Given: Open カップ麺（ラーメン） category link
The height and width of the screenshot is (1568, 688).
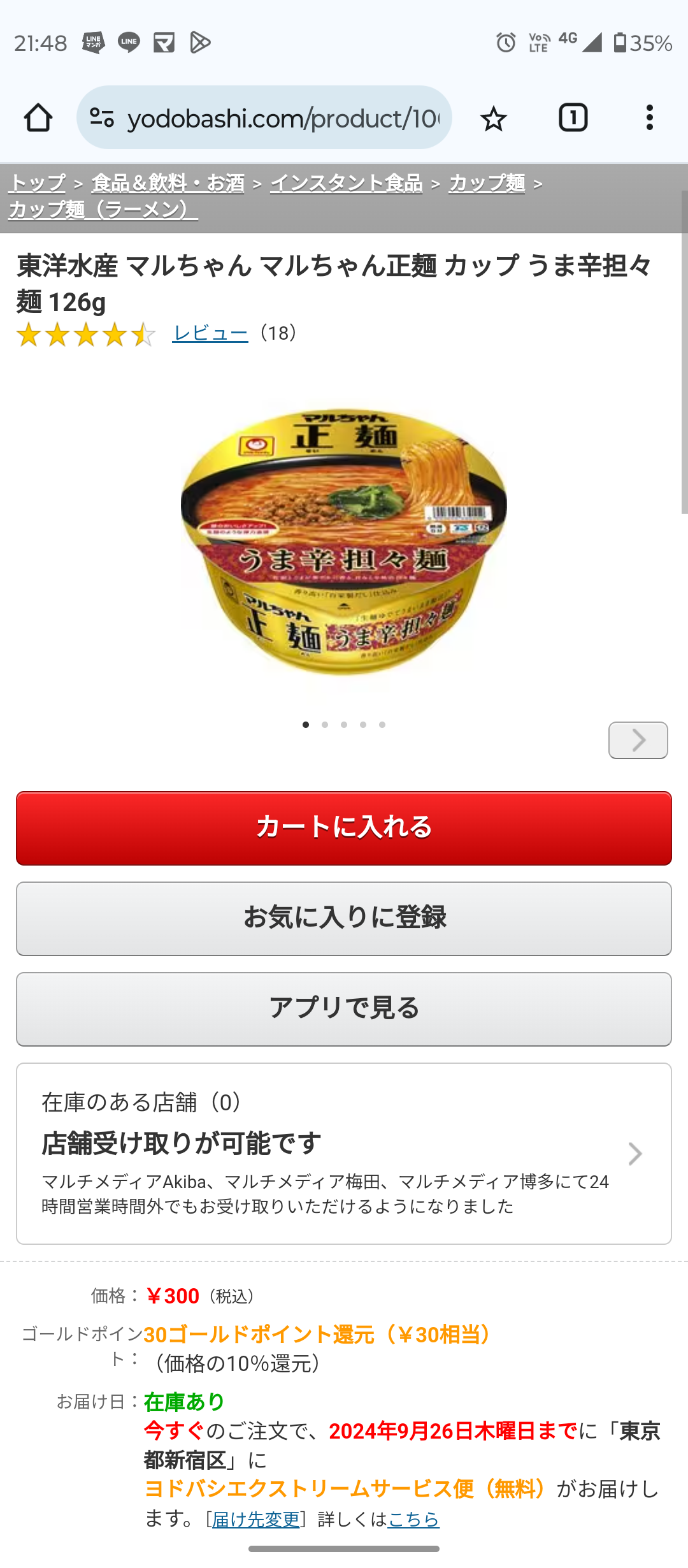Looking at the screenshot, I should tap(103, 210).
